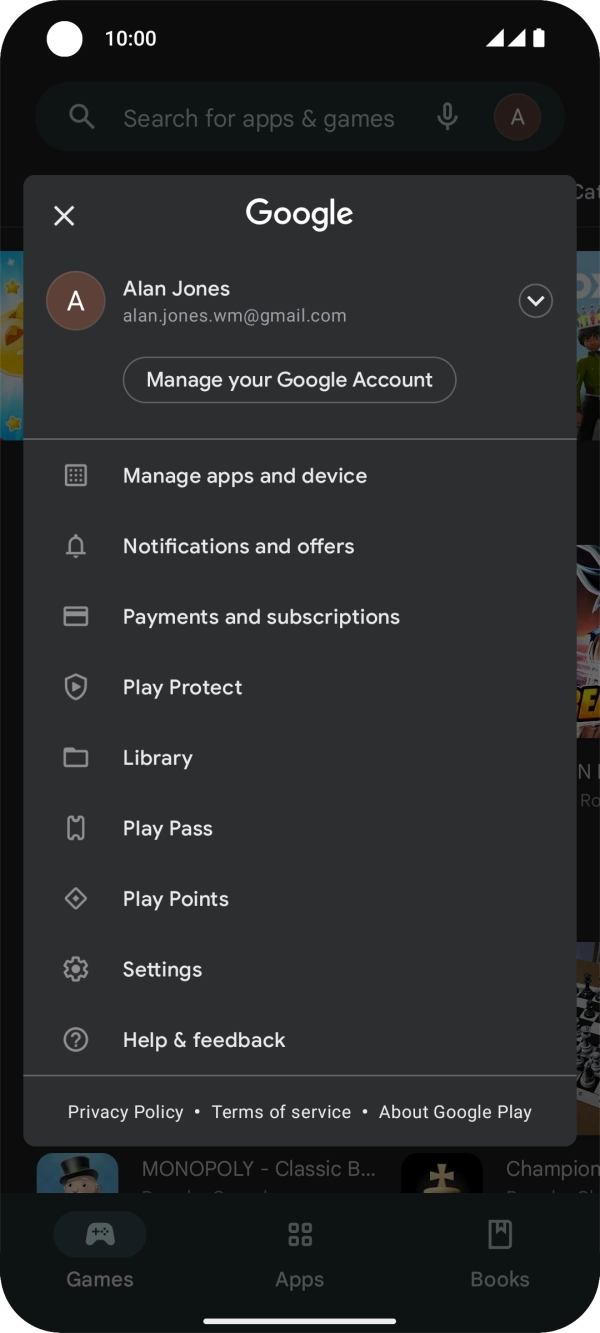Image resolution: width=600 pixels, height=1333 pixels.
Task: View Terms of service
Action: [281, 1112]
